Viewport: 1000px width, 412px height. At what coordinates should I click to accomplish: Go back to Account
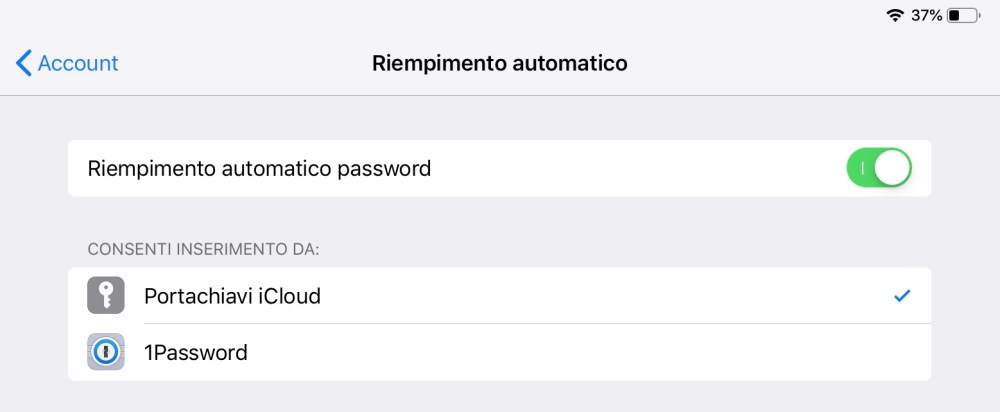coord(67,63)
